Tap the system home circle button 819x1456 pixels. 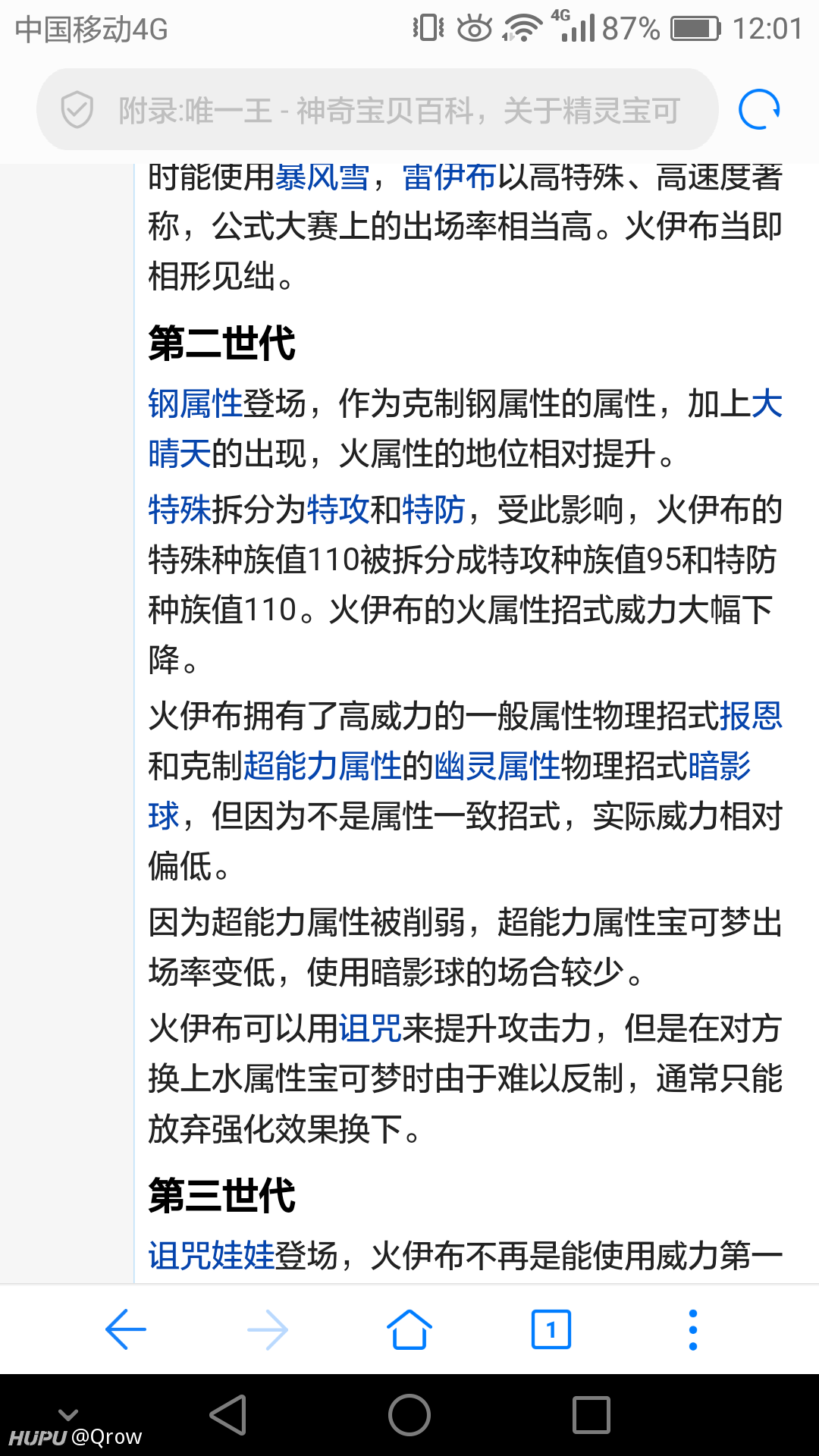(409, 1415)
